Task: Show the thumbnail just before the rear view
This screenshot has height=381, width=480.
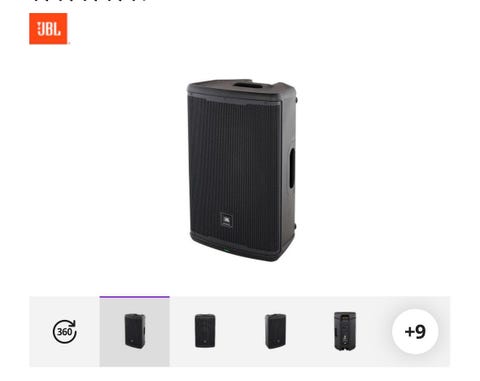Action: tap(275, 332)
